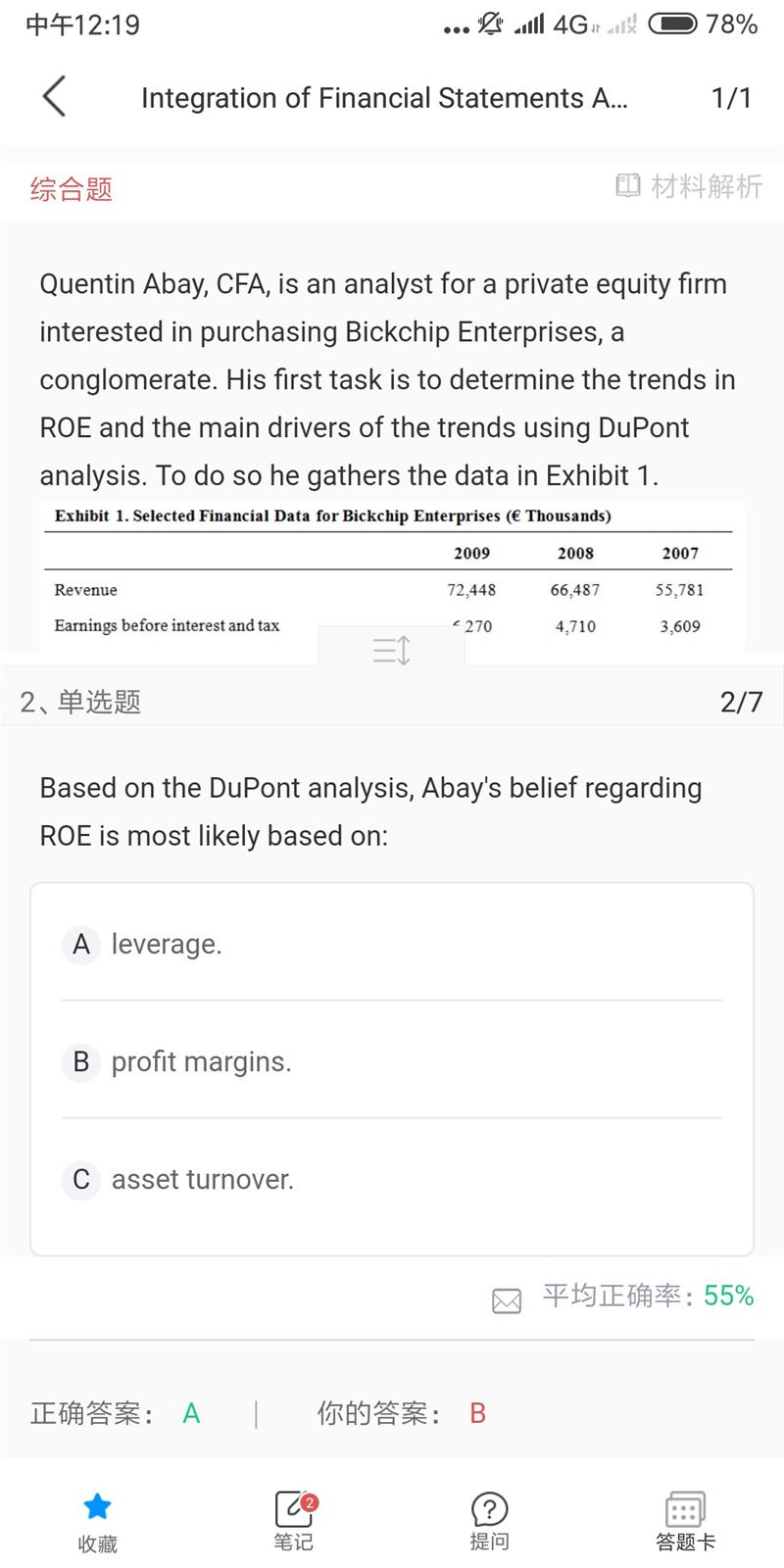Open the 答题卡 answer sheet
Image resolution: width=784 pixels, height=1568 pixels.
[x=685, y=1519]
